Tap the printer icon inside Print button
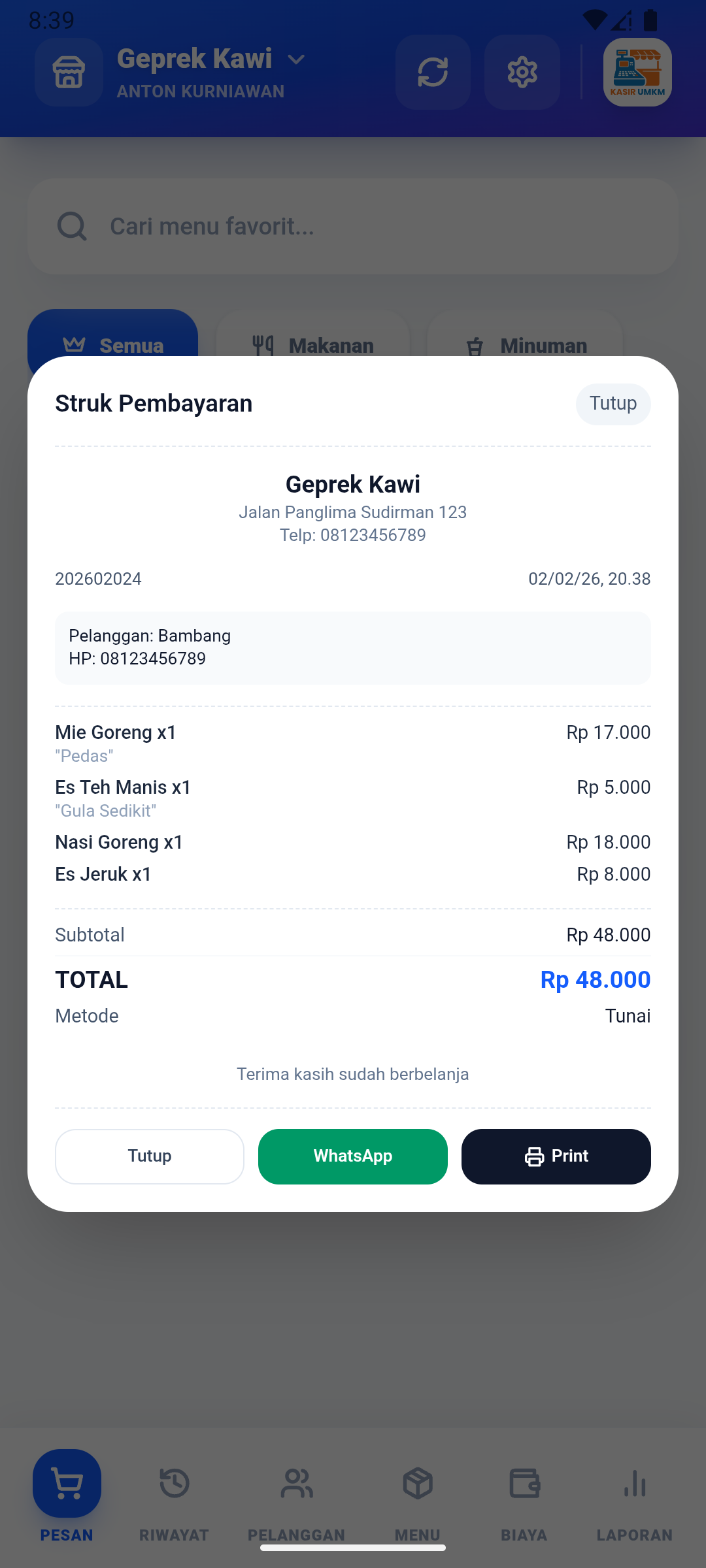This screenshot has height=1568, width=706. [x=535, y=1156]
